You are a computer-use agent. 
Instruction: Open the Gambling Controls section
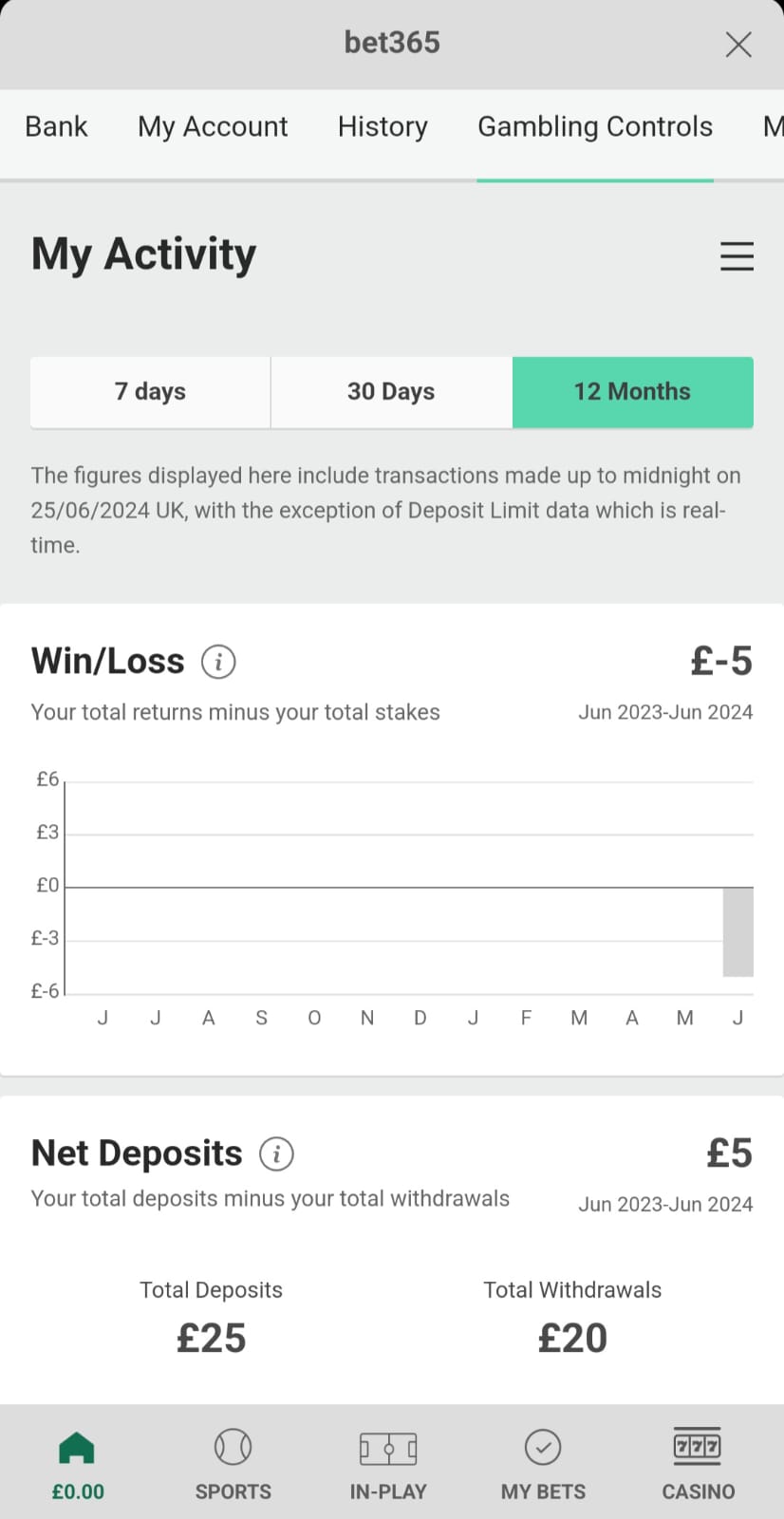pyautogui.click(x=594, y=126)
